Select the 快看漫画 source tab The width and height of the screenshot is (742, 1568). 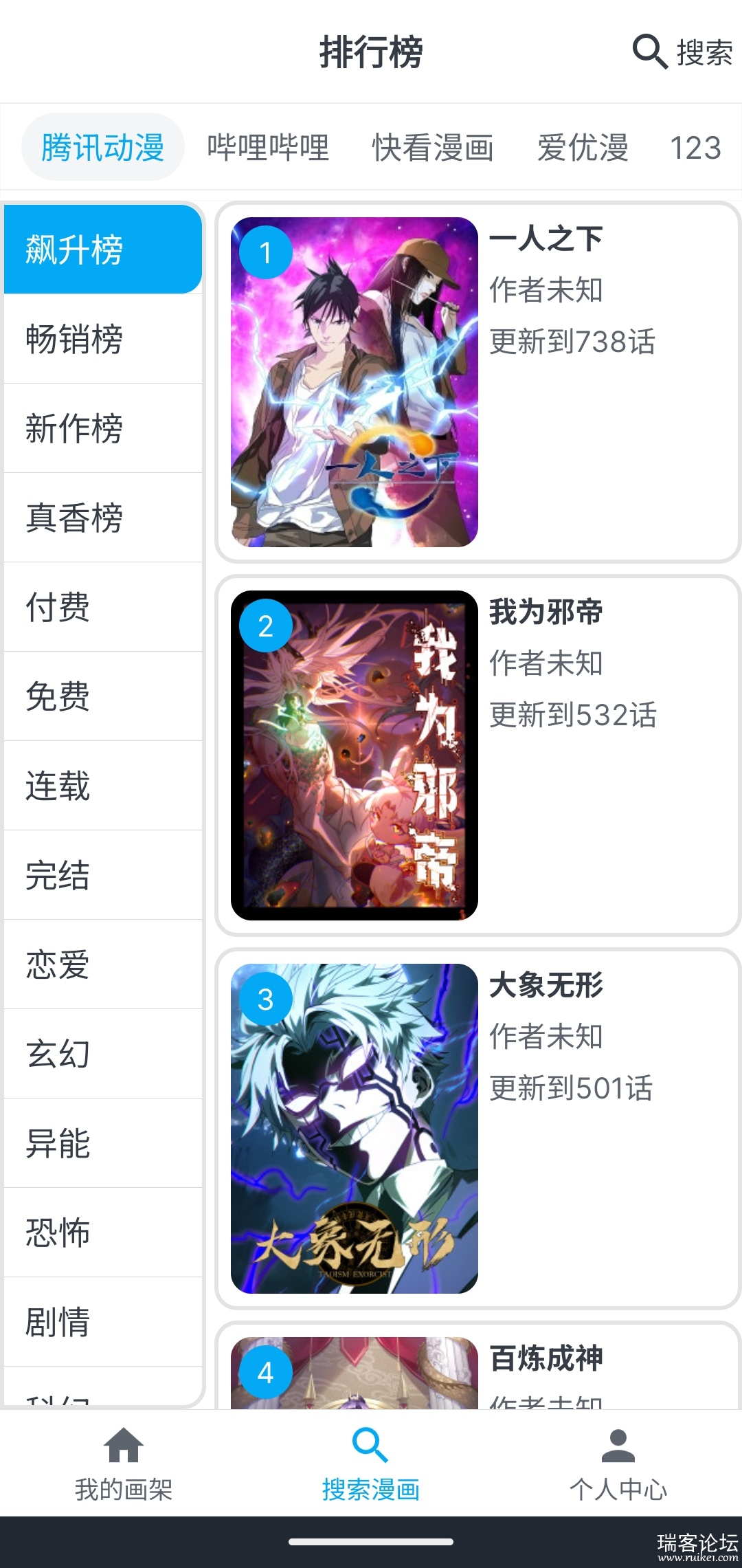(433, 148)
